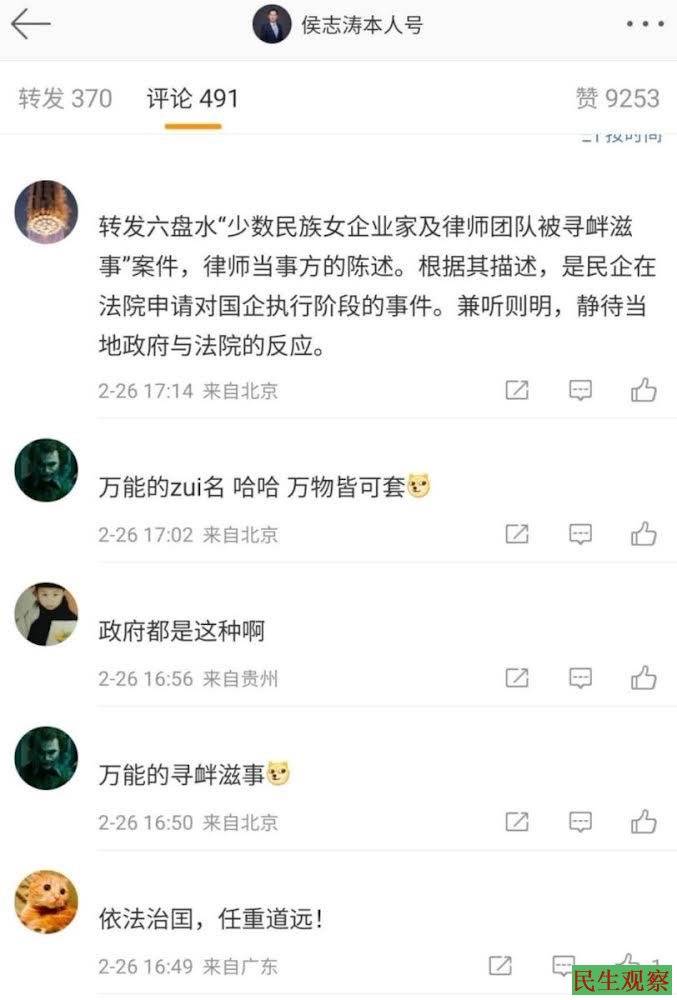Reply to the 万能的寻衅滋事 comment
The image size is (677, 1000).
[580, 822]
